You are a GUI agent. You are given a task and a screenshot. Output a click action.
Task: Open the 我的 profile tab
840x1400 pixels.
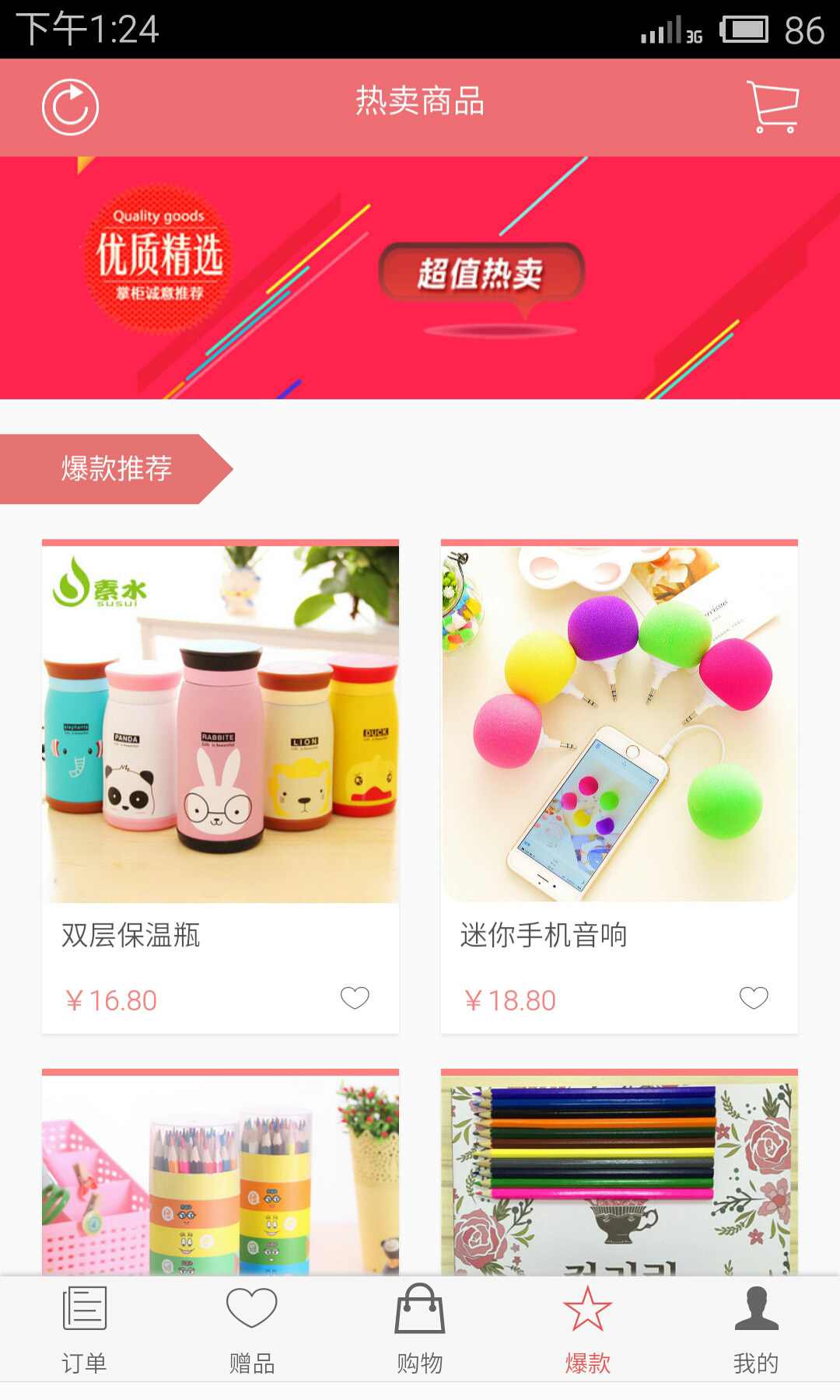756,1330
